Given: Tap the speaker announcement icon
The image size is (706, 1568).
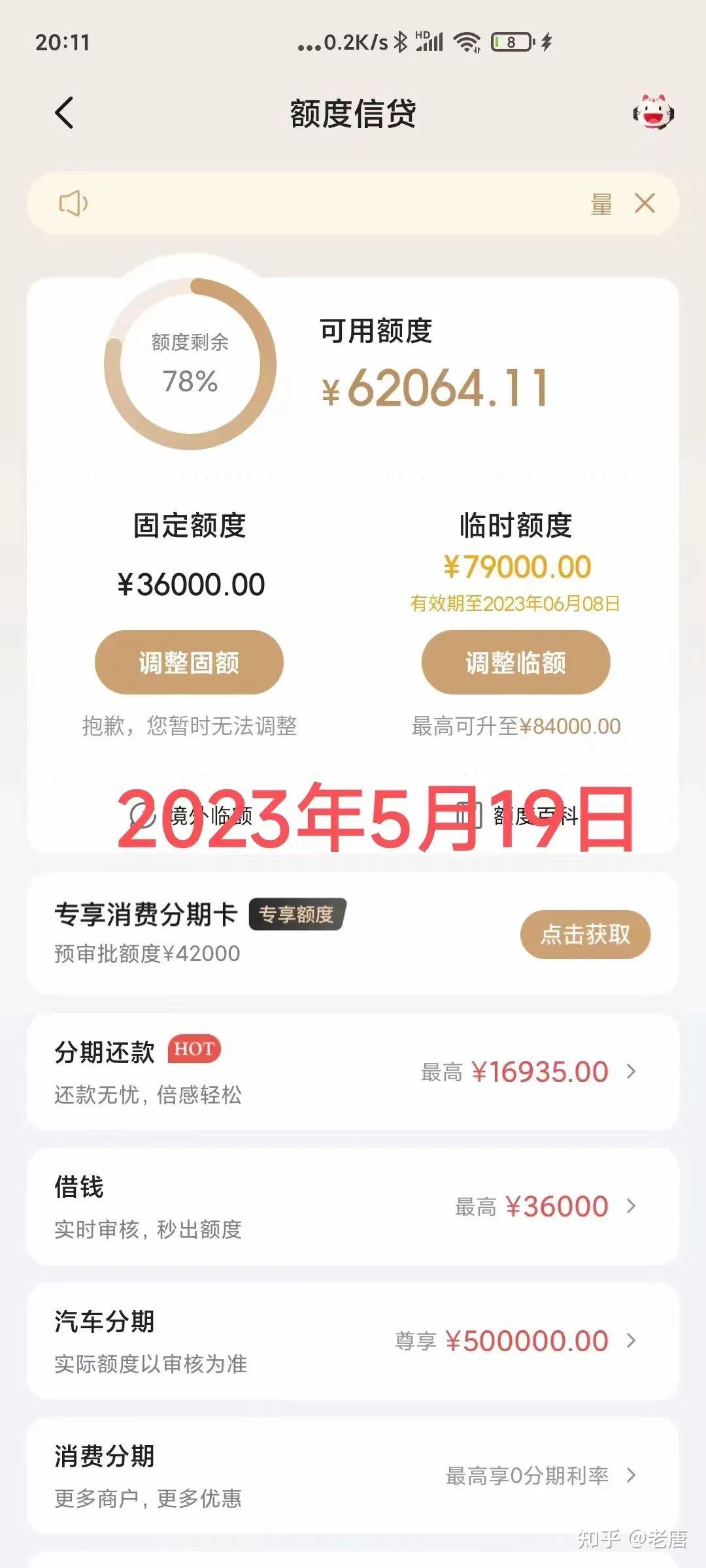Looking at the screenshot, I should [74, 203].
